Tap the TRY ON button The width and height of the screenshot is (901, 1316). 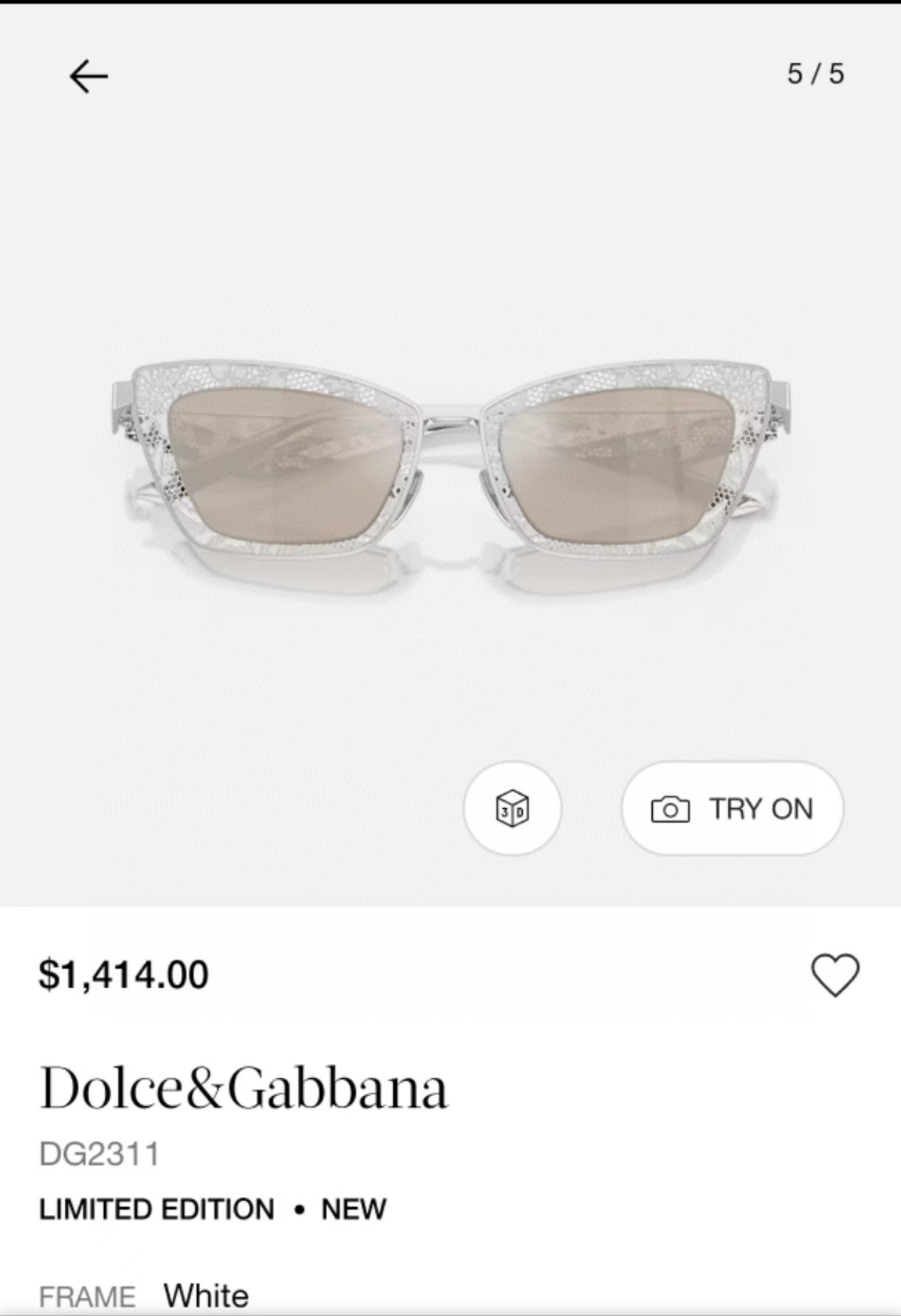tap(732, 809)
